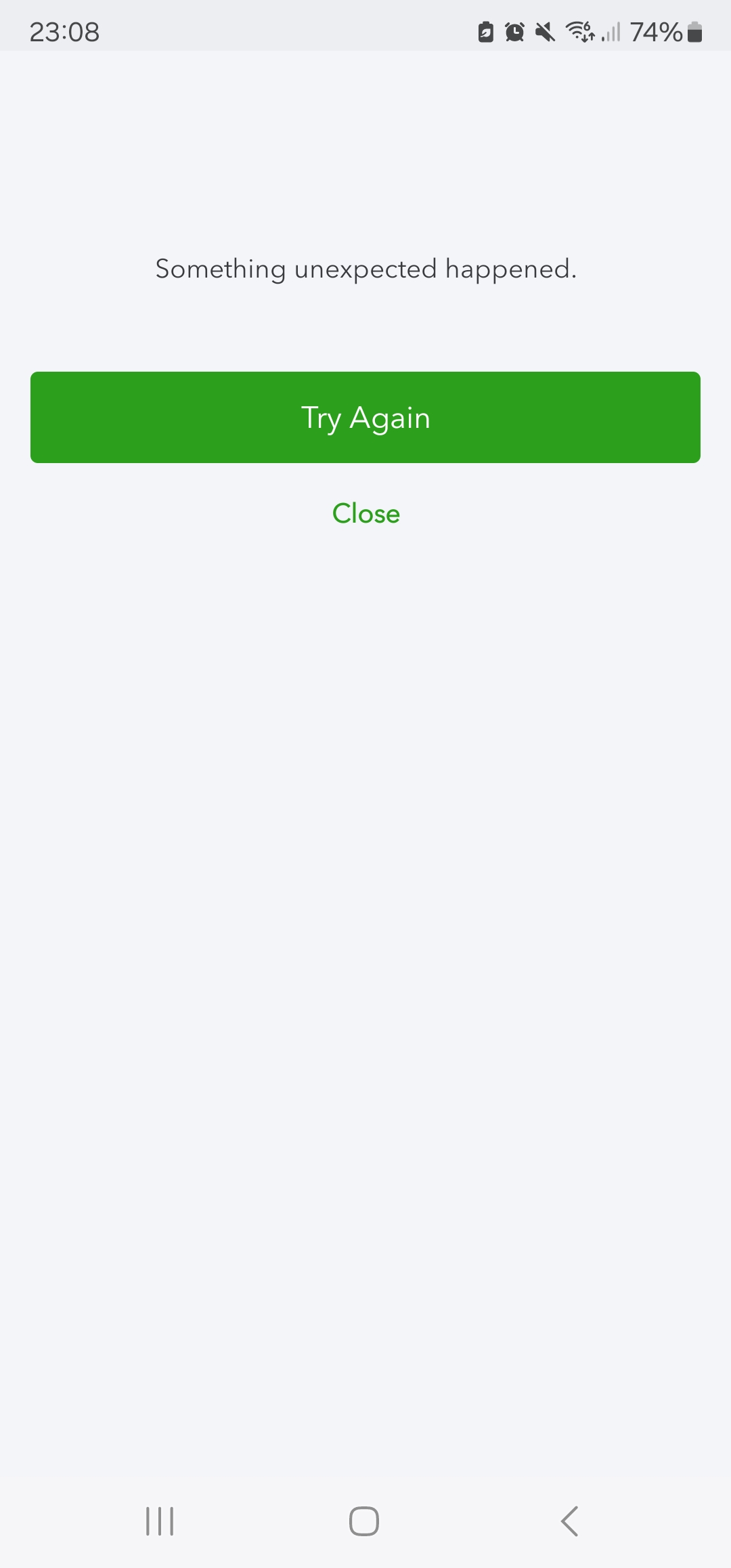731x1568 pixels.
Task: Tap the clock showing 23:08
Action: click(x=66, y=31)
